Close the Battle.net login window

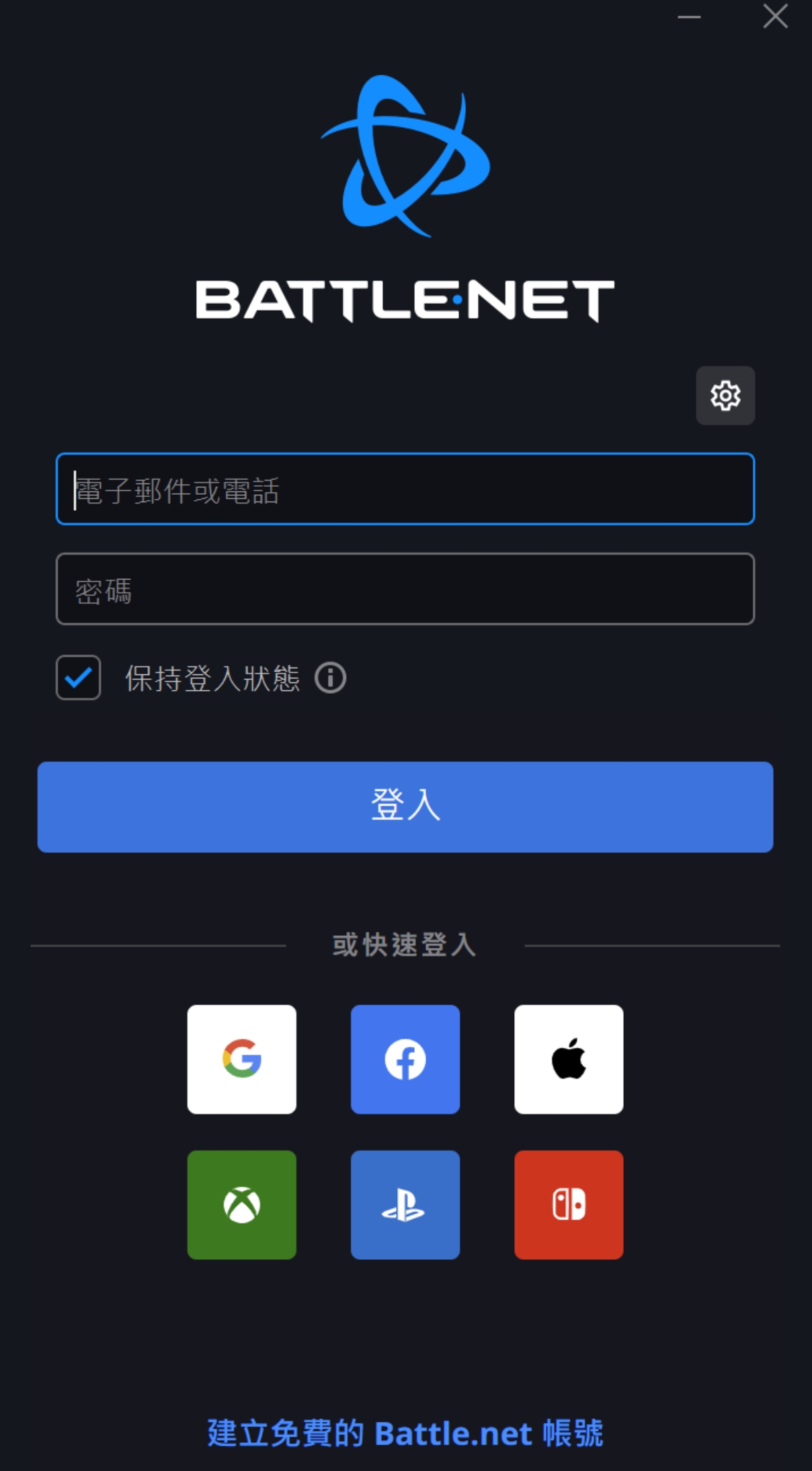coord(775,16)
